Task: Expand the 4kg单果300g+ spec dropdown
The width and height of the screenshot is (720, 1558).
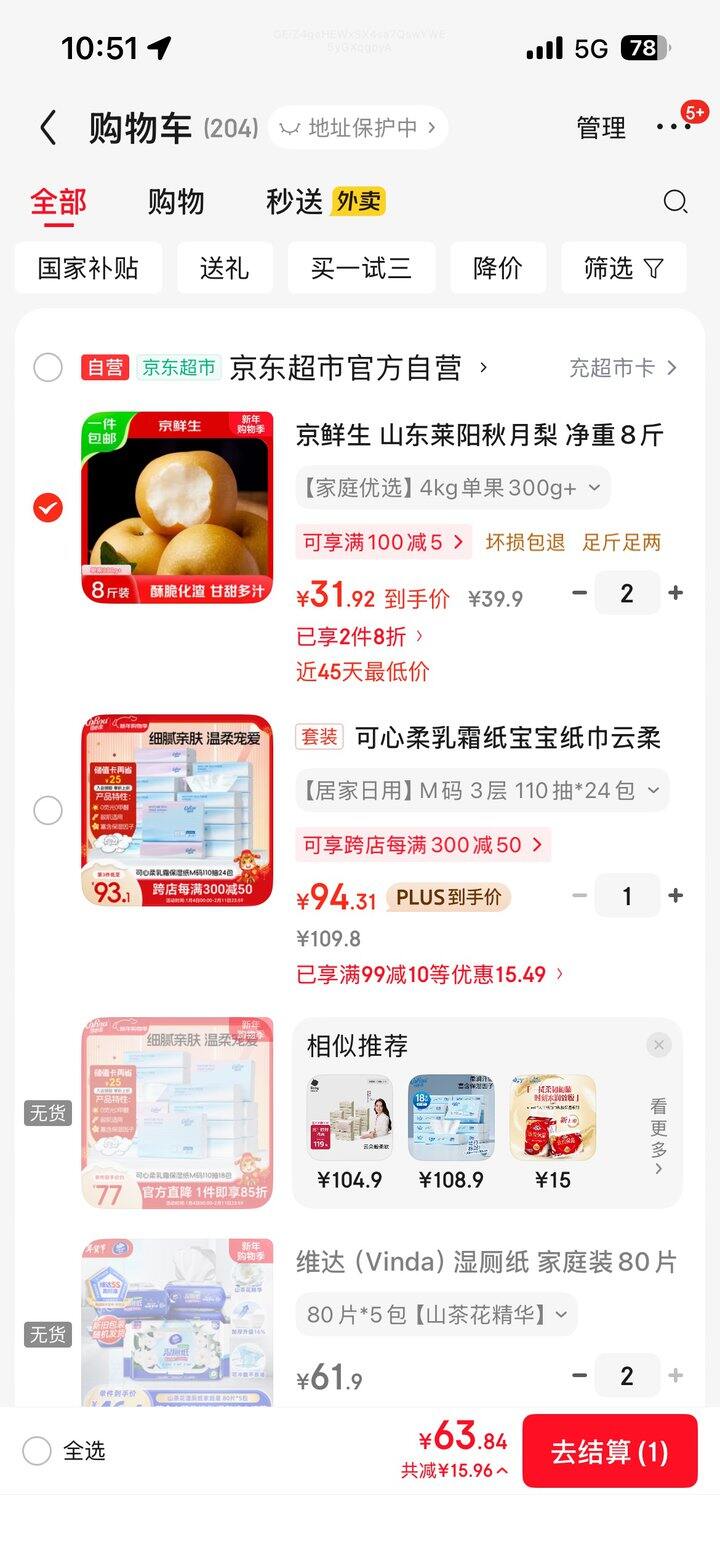Action: (x=453, y=488)
